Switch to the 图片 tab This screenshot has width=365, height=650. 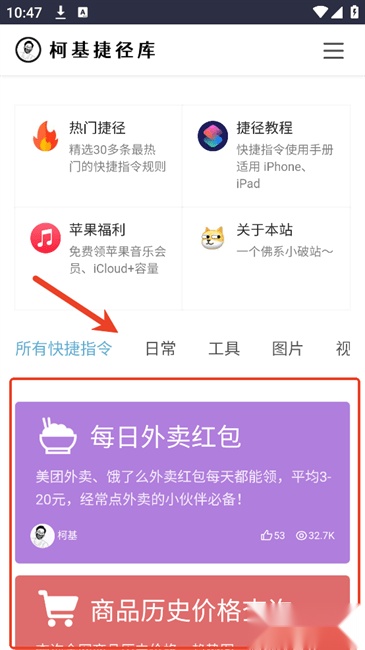pos(287,349)
